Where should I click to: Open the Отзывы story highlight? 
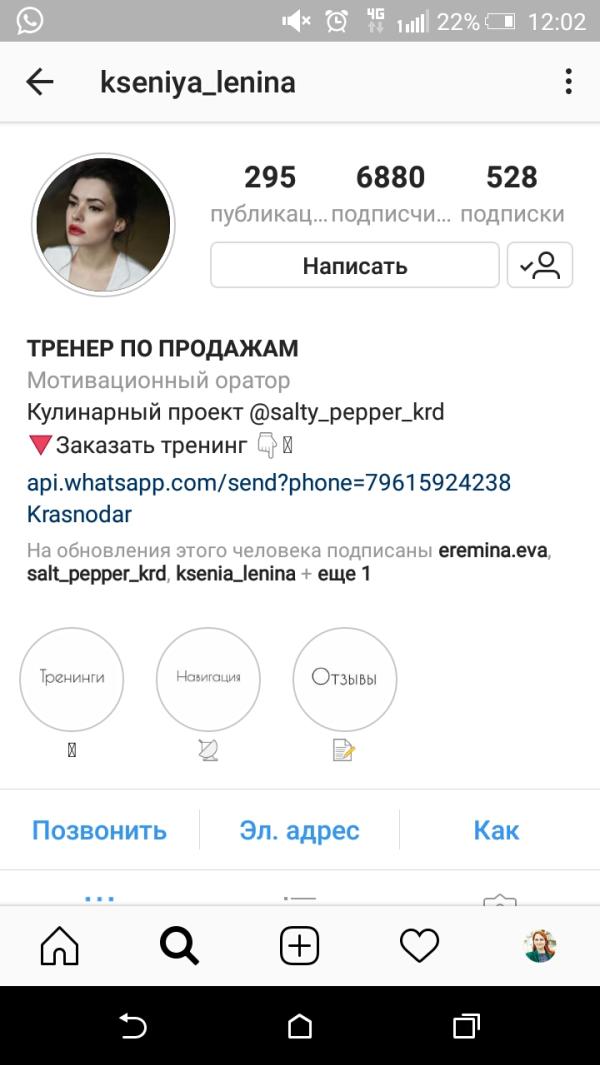tap(345, 679)
